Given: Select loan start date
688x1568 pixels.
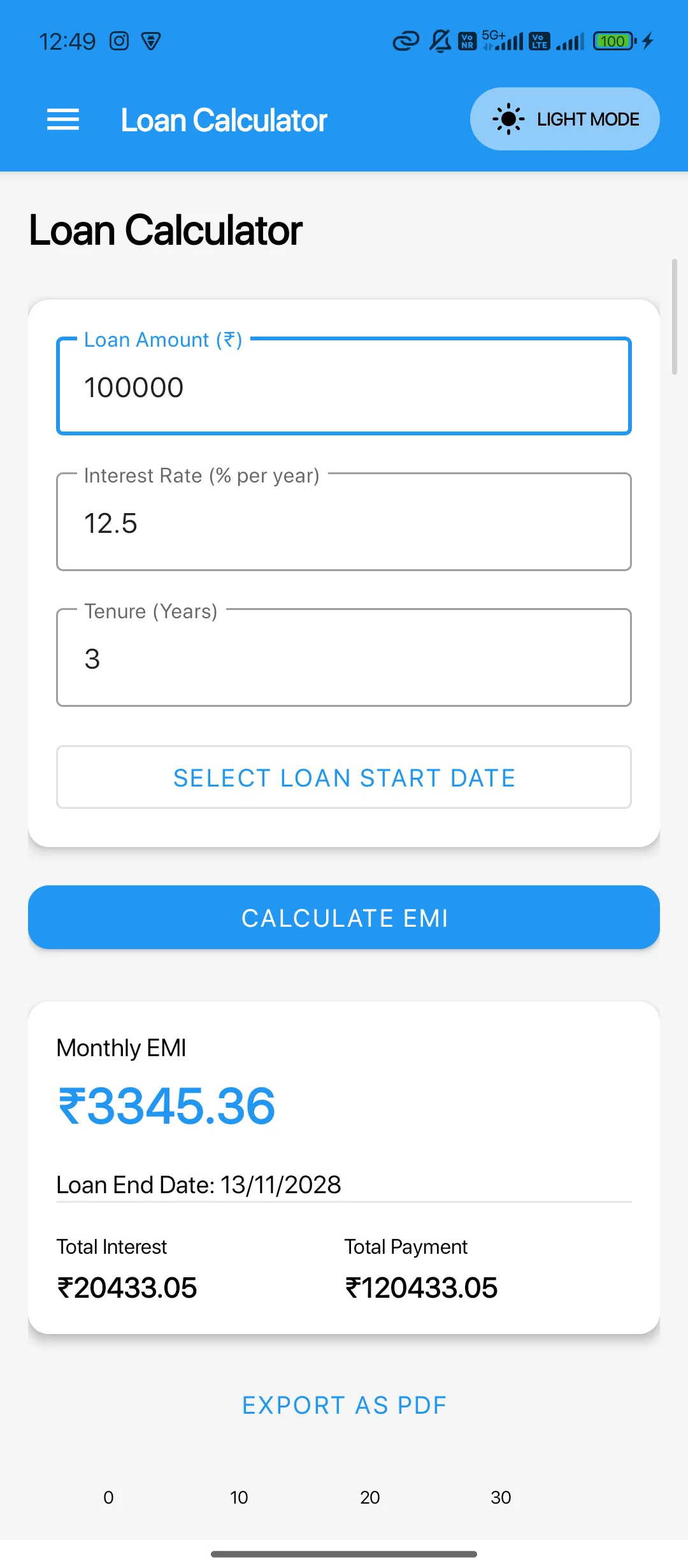Looking at the screenshot, I should point(344,777).
